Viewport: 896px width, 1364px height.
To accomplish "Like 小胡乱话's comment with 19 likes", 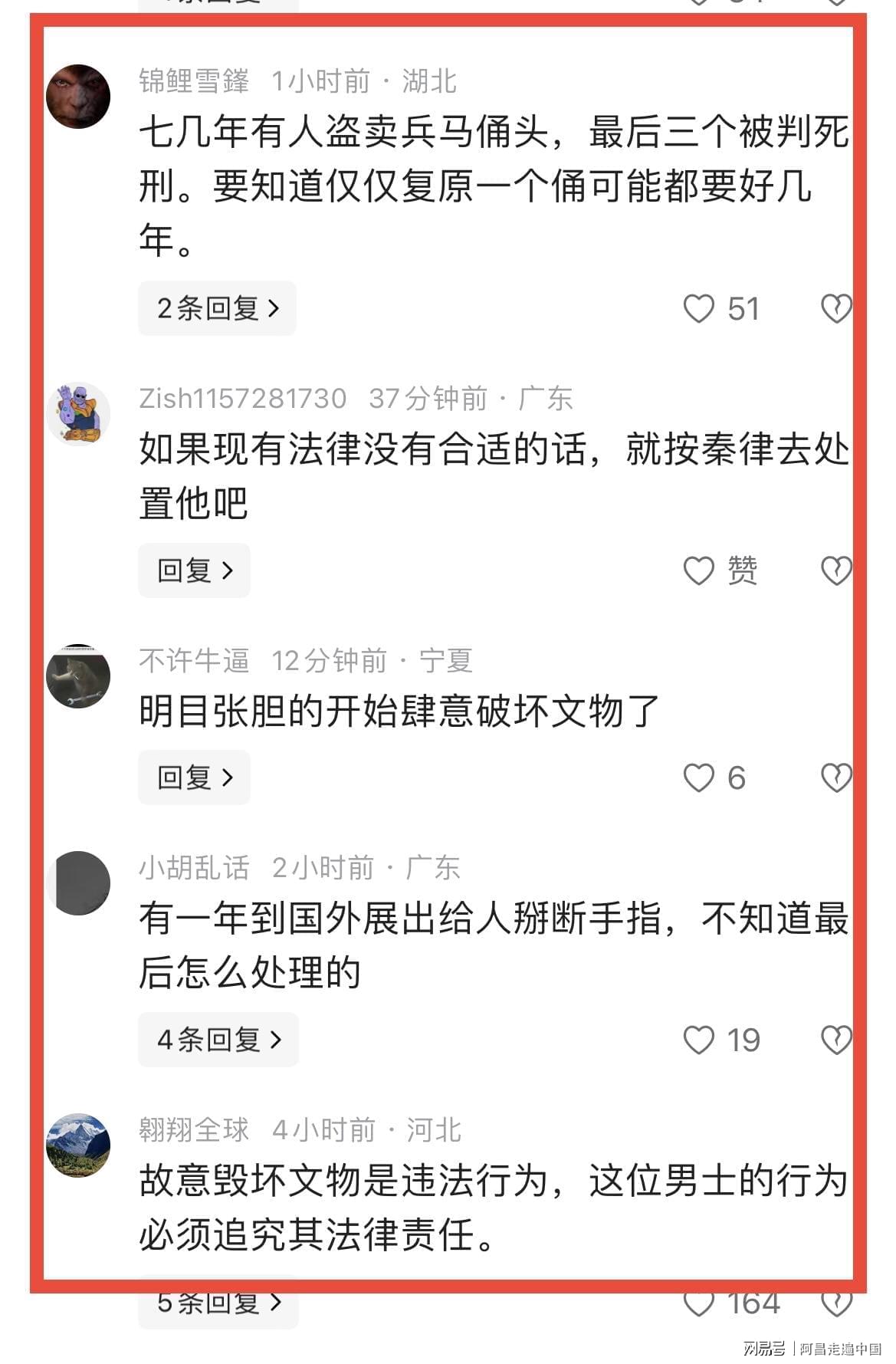I will 698,1040.
